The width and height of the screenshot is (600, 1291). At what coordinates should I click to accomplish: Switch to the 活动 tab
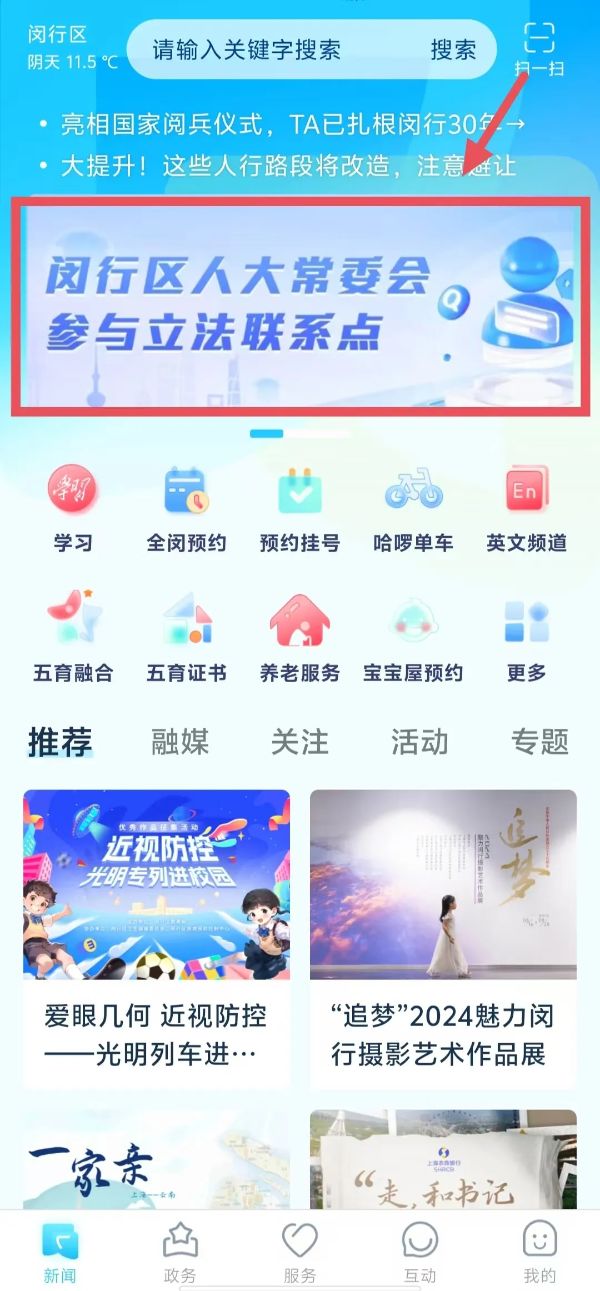click(x=420, y=741)
